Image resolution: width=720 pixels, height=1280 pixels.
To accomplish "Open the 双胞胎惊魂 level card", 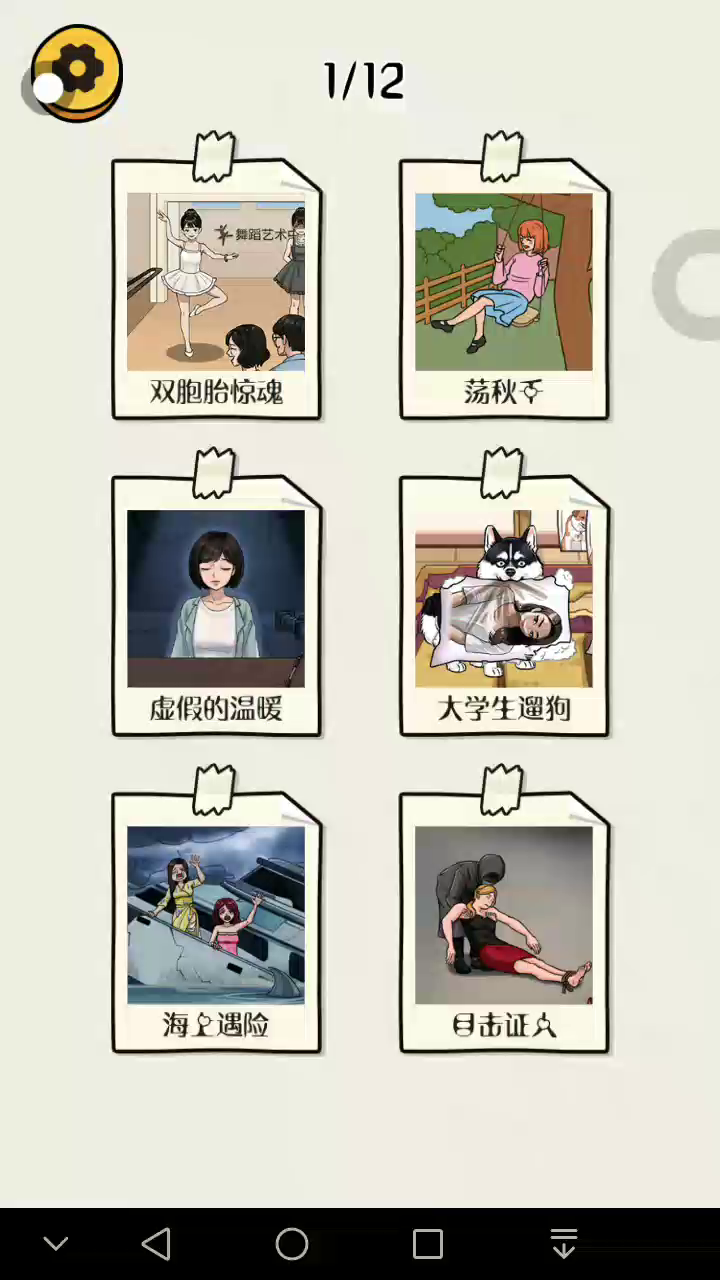I will pyautogui.click(x=216, y=290).
